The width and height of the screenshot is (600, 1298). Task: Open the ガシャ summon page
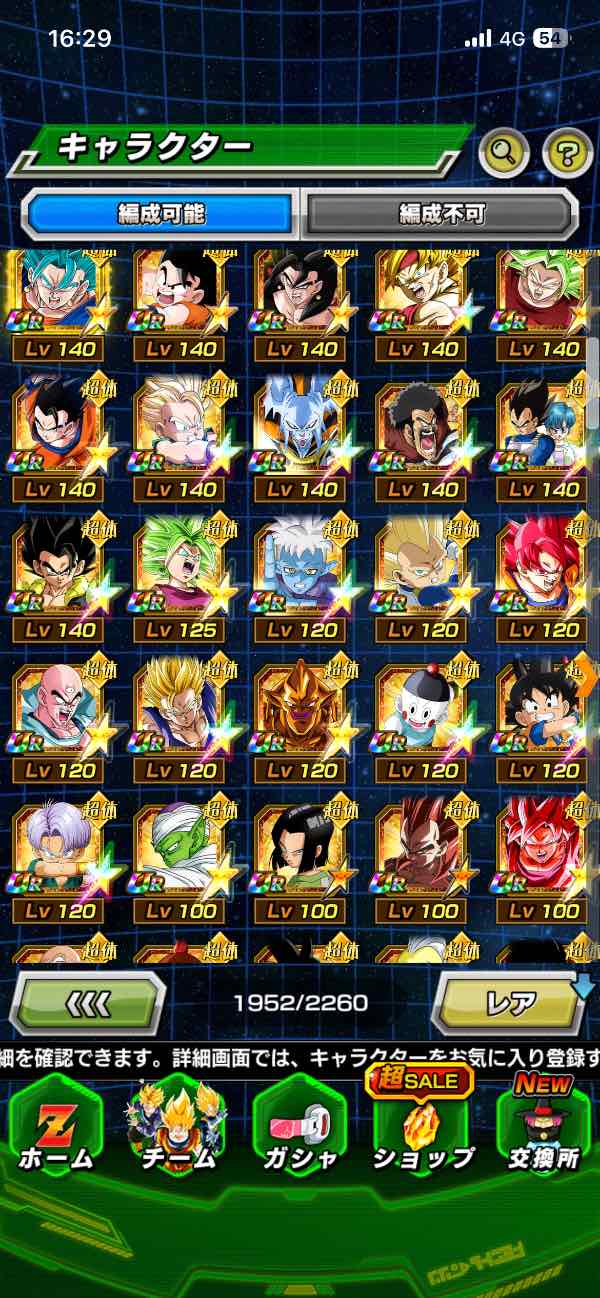click(299, 1129)
